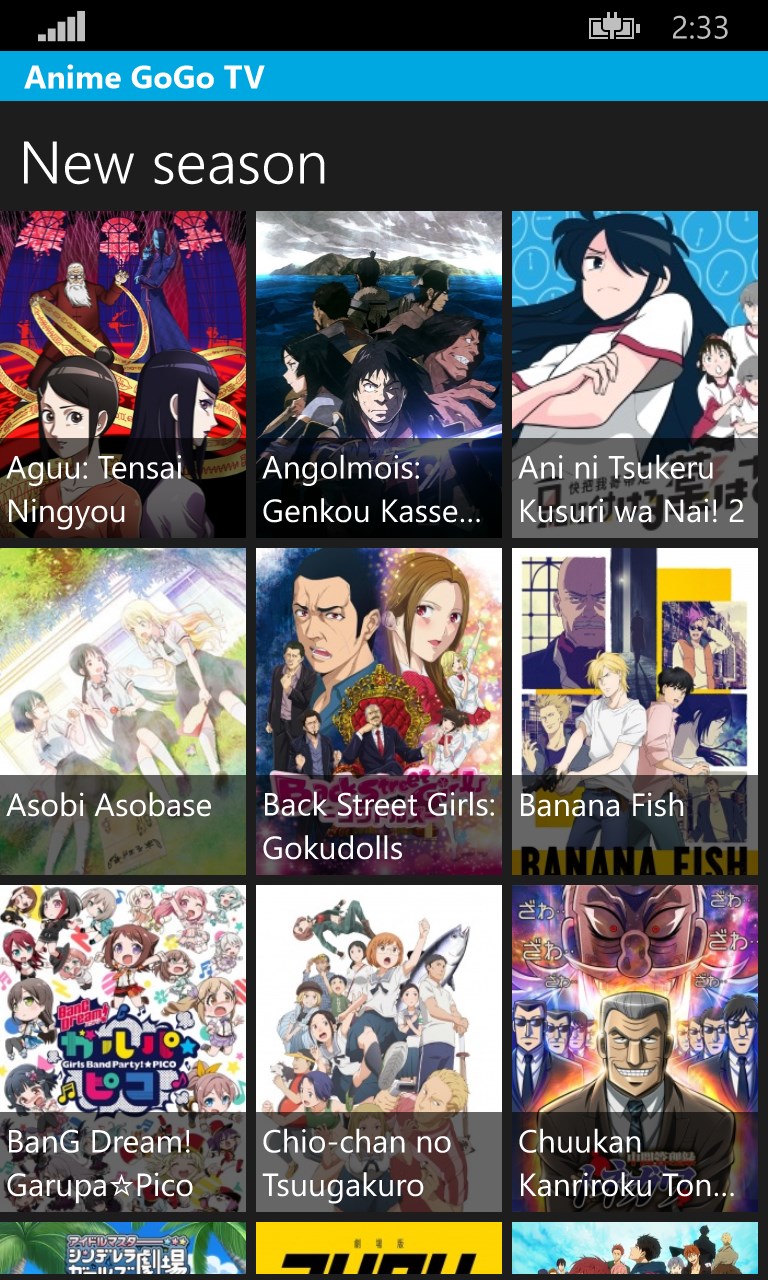Open BanG Dream! Garupa☆Pico
The width and height of the screenshot is (768, 1280).
123,1048
